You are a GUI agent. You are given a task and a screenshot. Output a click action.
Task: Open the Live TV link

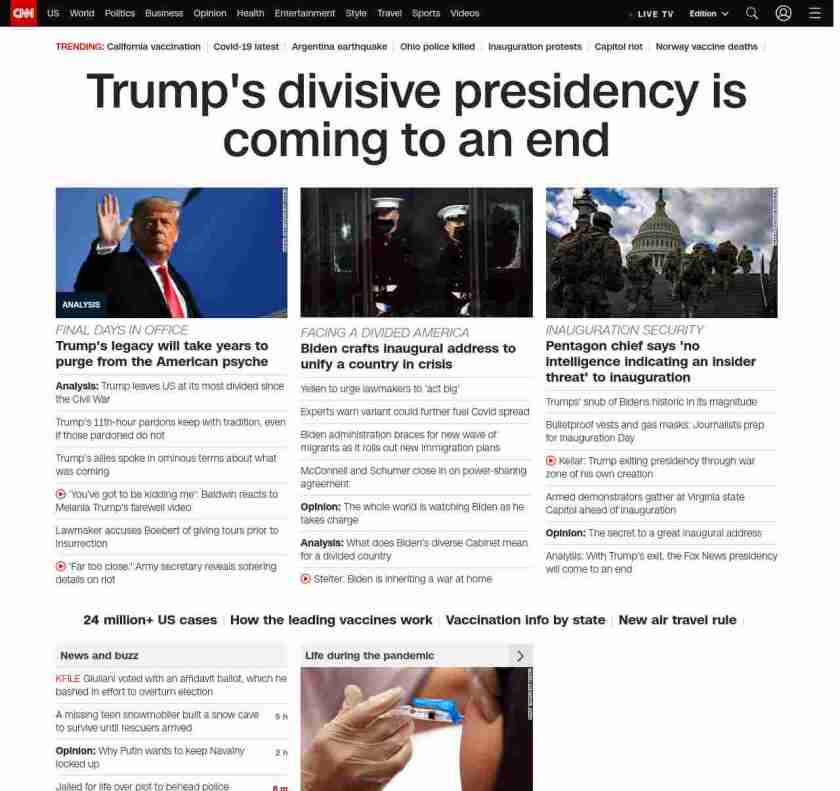pyautogui.click(x=654, y=14)
